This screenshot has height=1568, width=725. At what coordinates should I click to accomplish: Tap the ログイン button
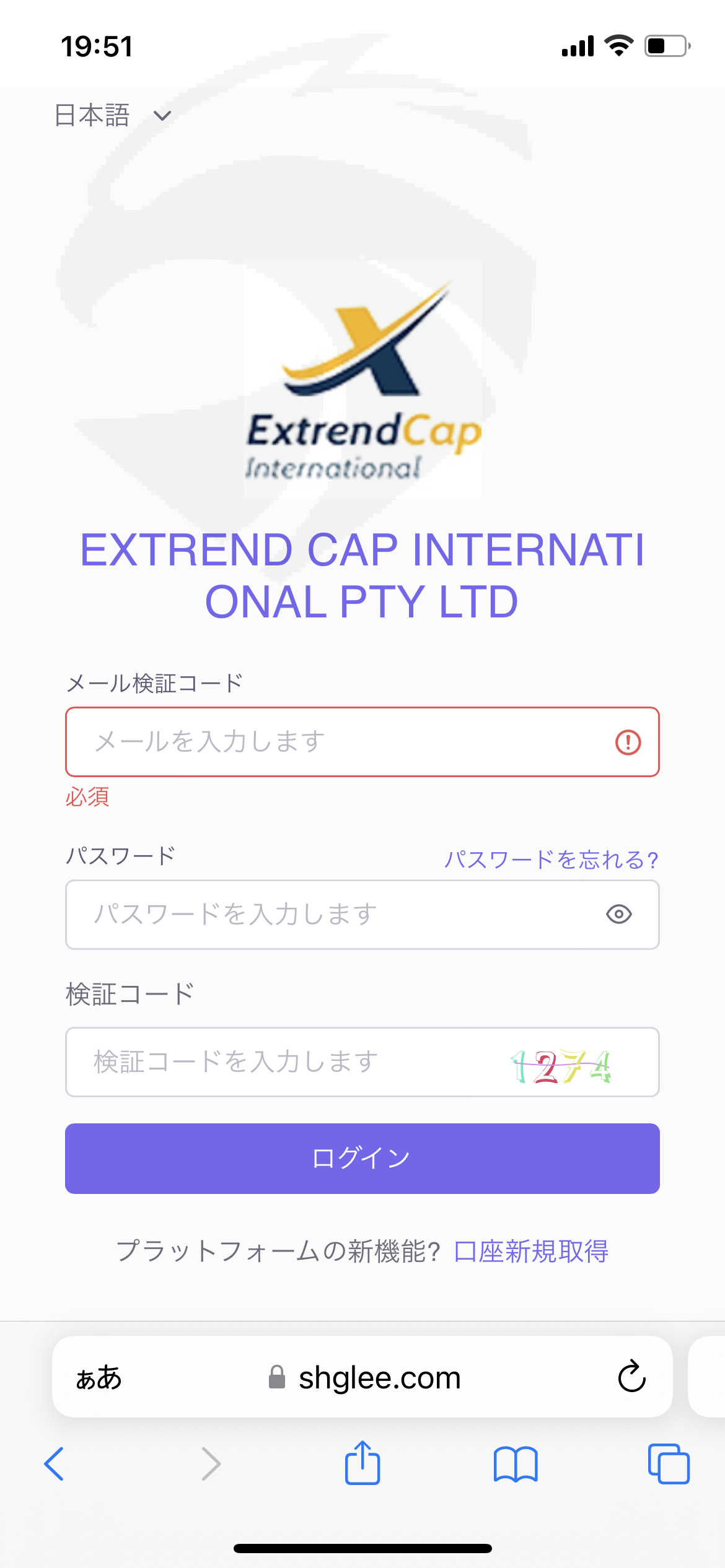click(x=362, y=1158)
